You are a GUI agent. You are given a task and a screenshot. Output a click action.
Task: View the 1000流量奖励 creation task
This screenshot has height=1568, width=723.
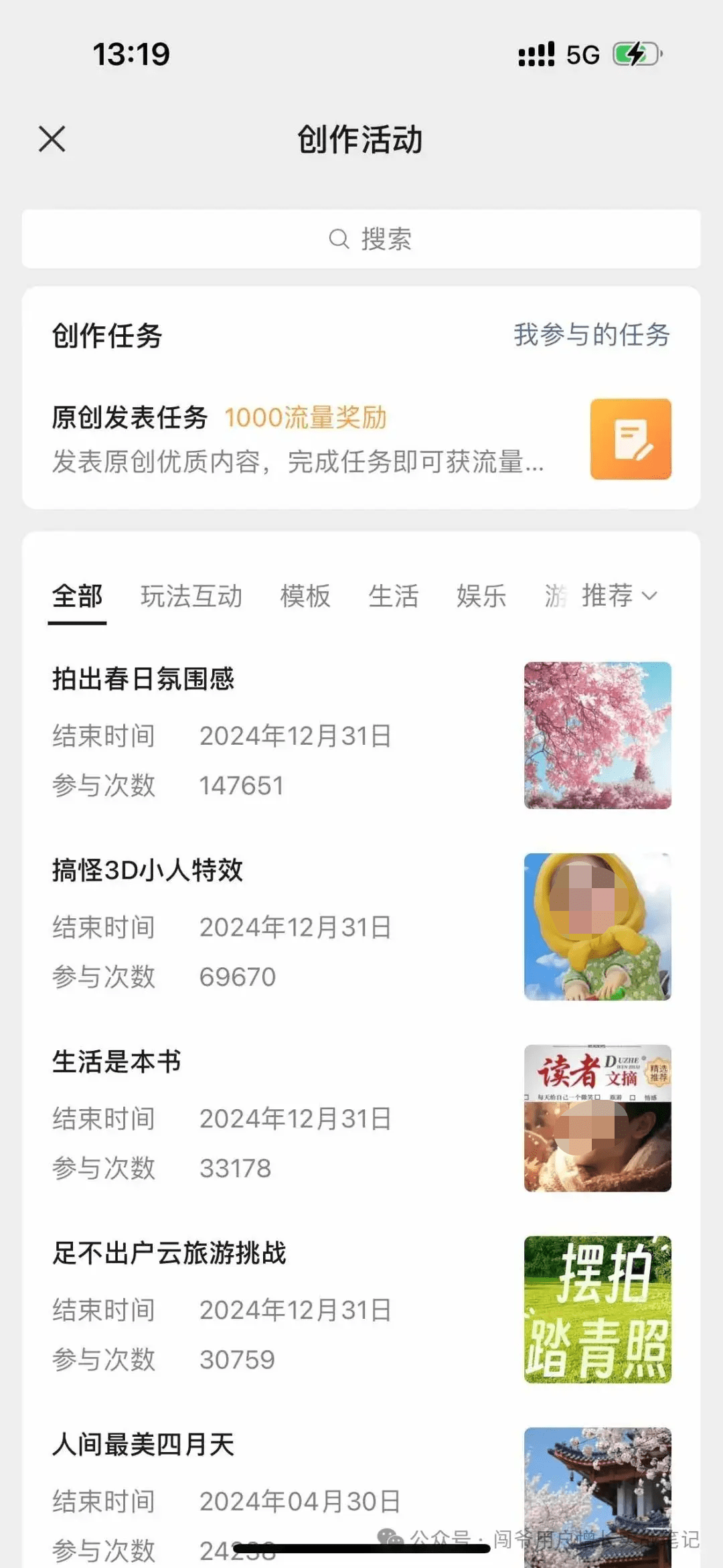[x=307, y=417]
